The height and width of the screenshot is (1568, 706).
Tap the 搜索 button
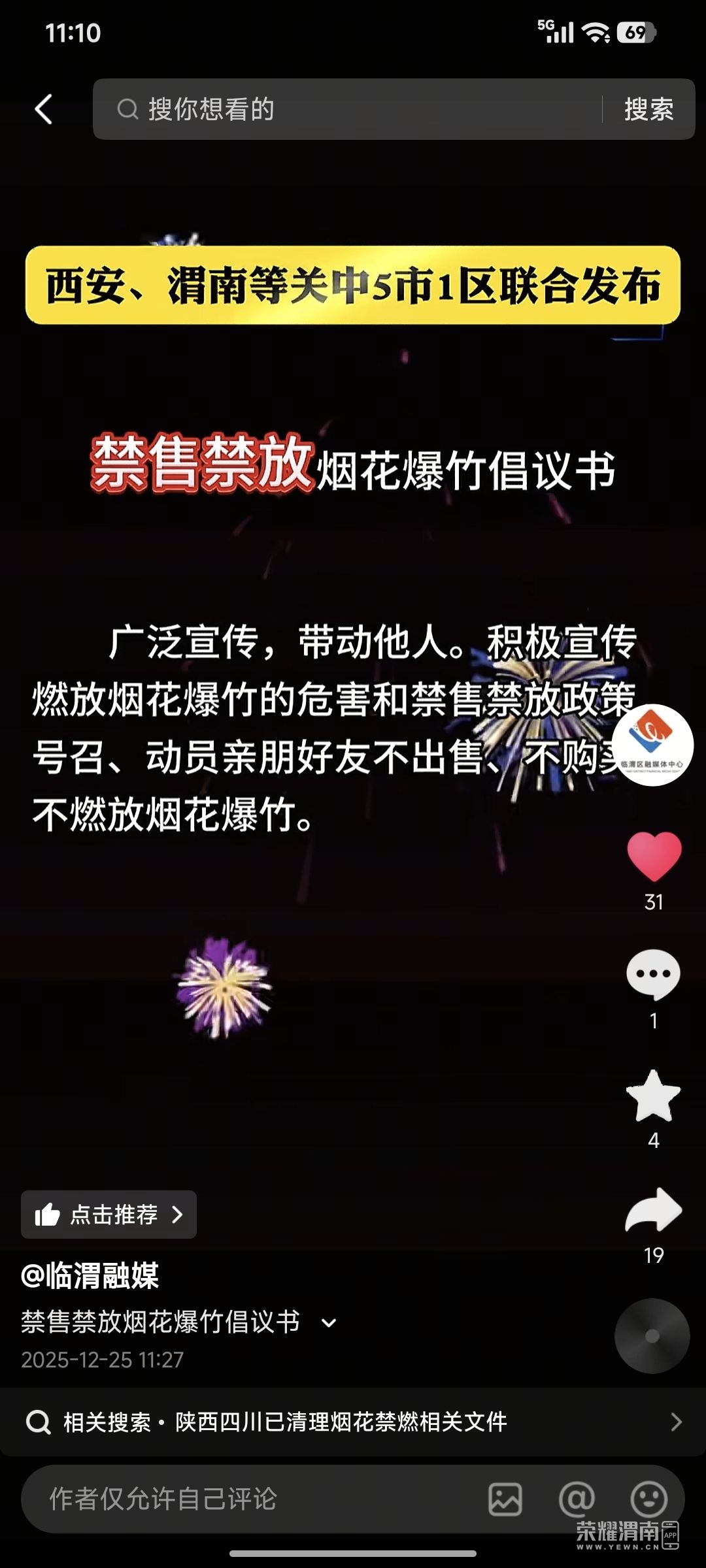[648, 109]
